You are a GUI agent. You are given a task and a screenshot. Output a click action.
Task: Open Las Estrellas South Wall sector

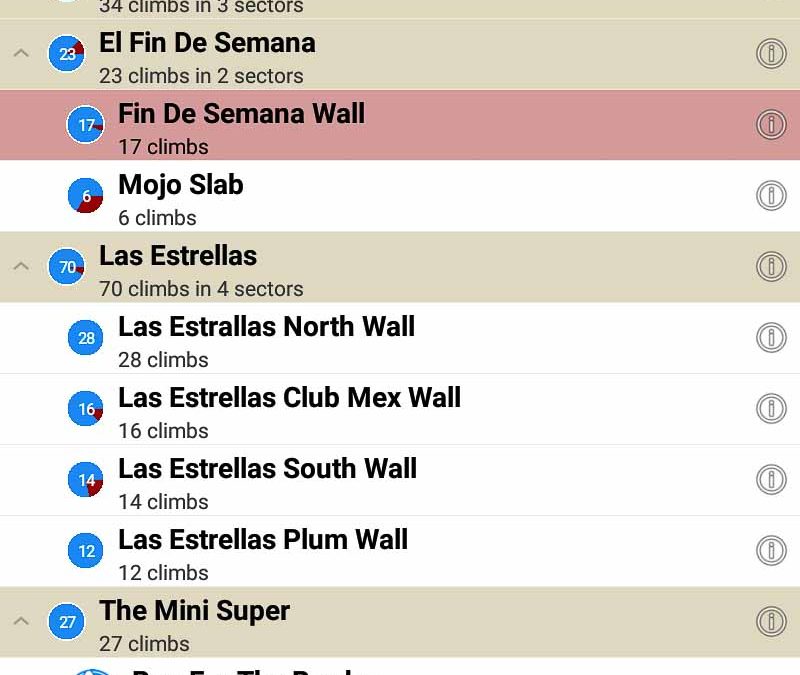pyautogui.click(x=267, y=480)
